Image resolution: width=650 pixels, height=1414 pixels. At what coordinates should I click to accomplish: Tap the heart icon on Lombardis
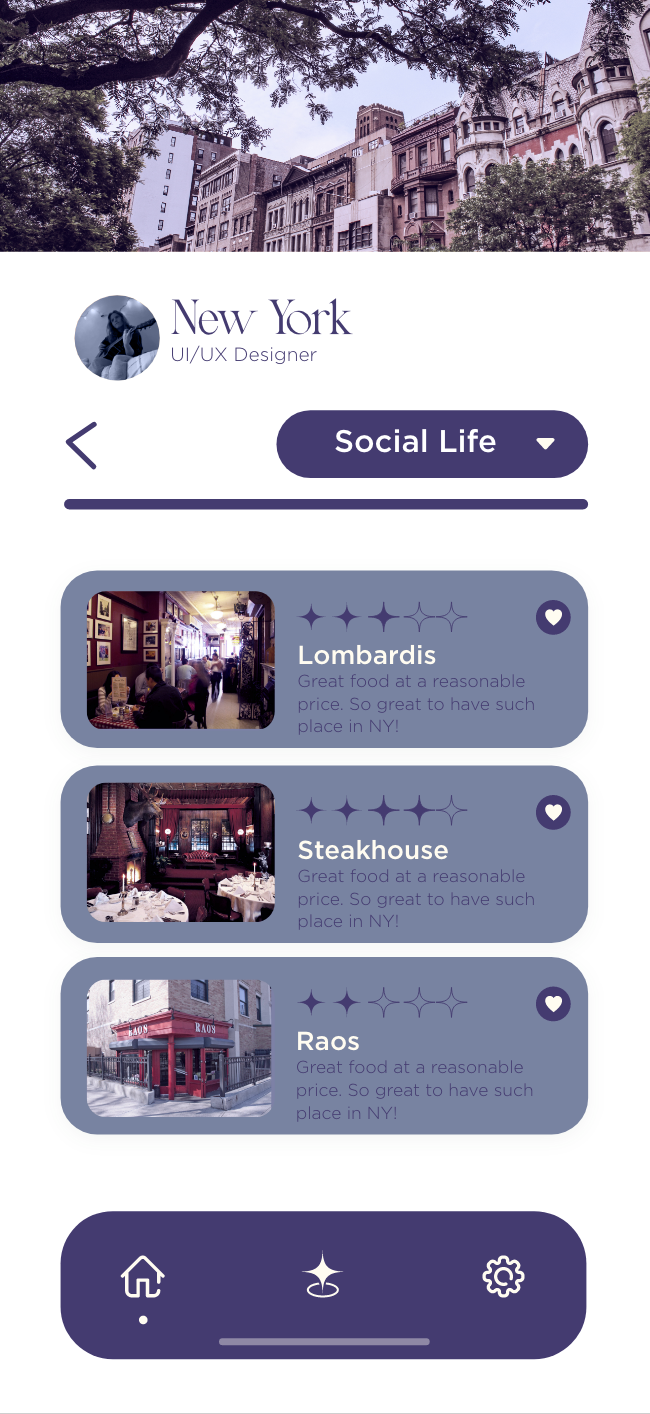click(x=553, y=617)
